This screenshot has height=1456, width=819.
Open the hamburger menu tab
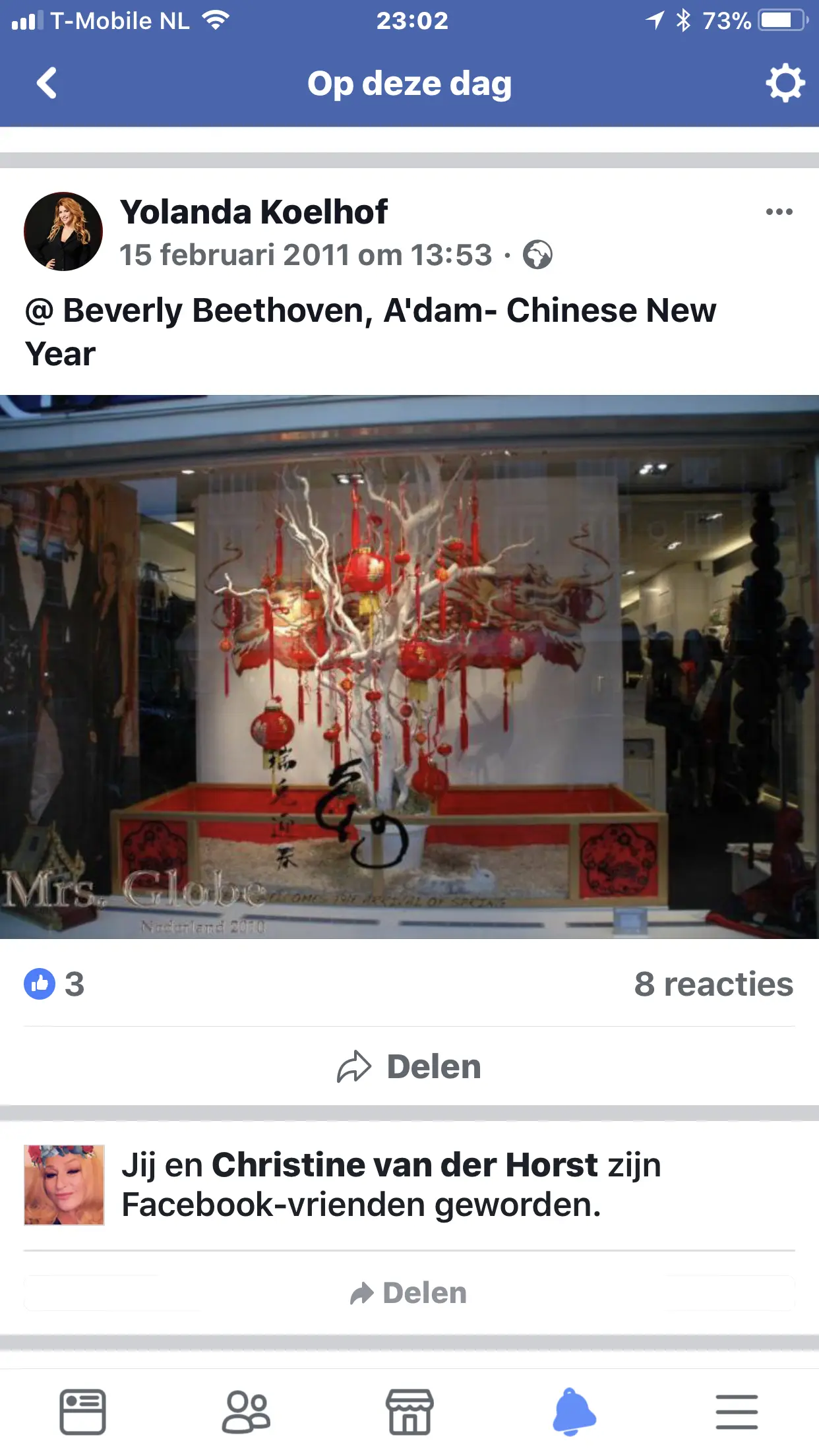[x=737, y=1412]
